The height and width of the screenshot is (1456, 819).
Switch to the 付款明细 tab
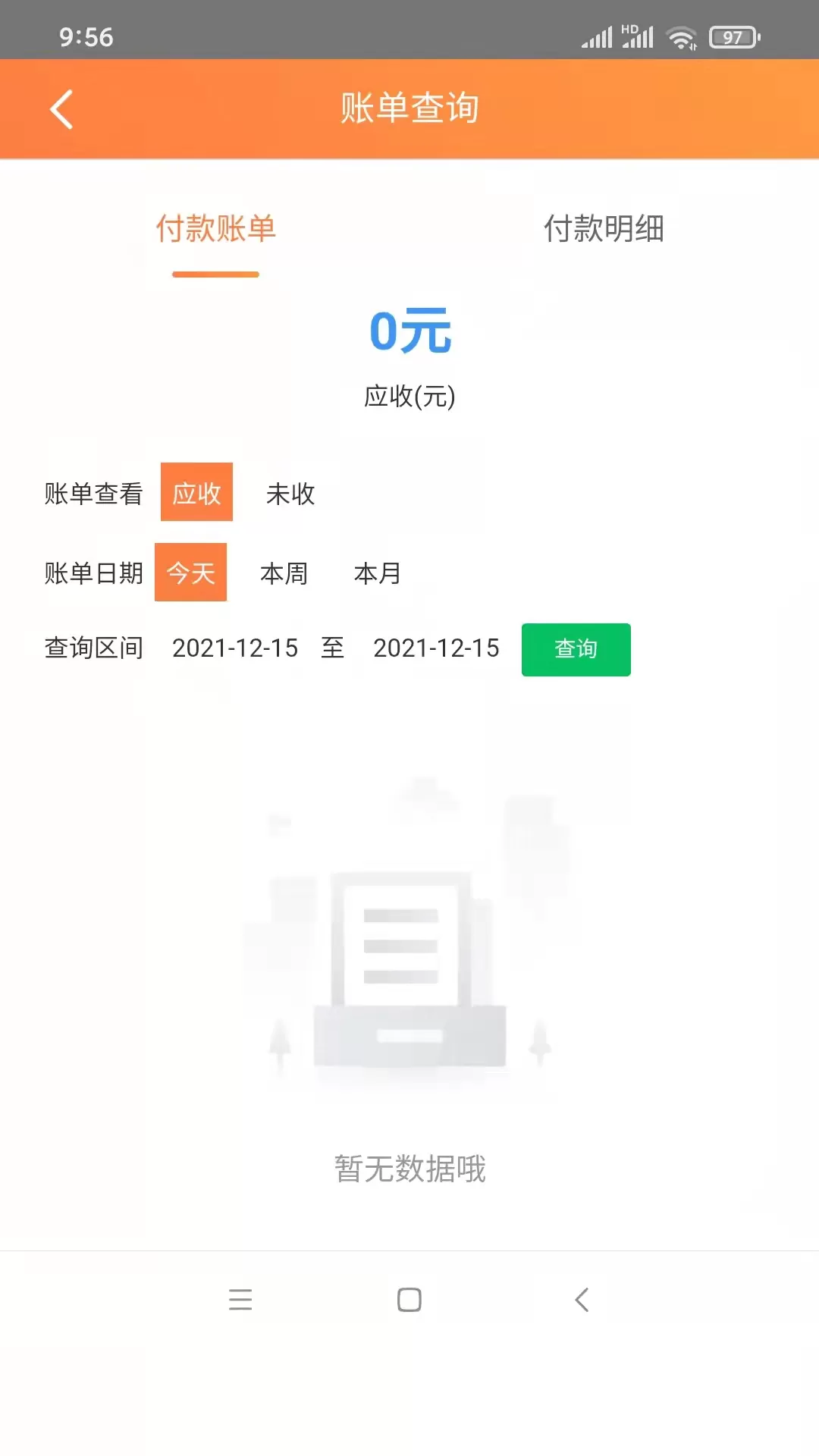[x=604, y=228]
